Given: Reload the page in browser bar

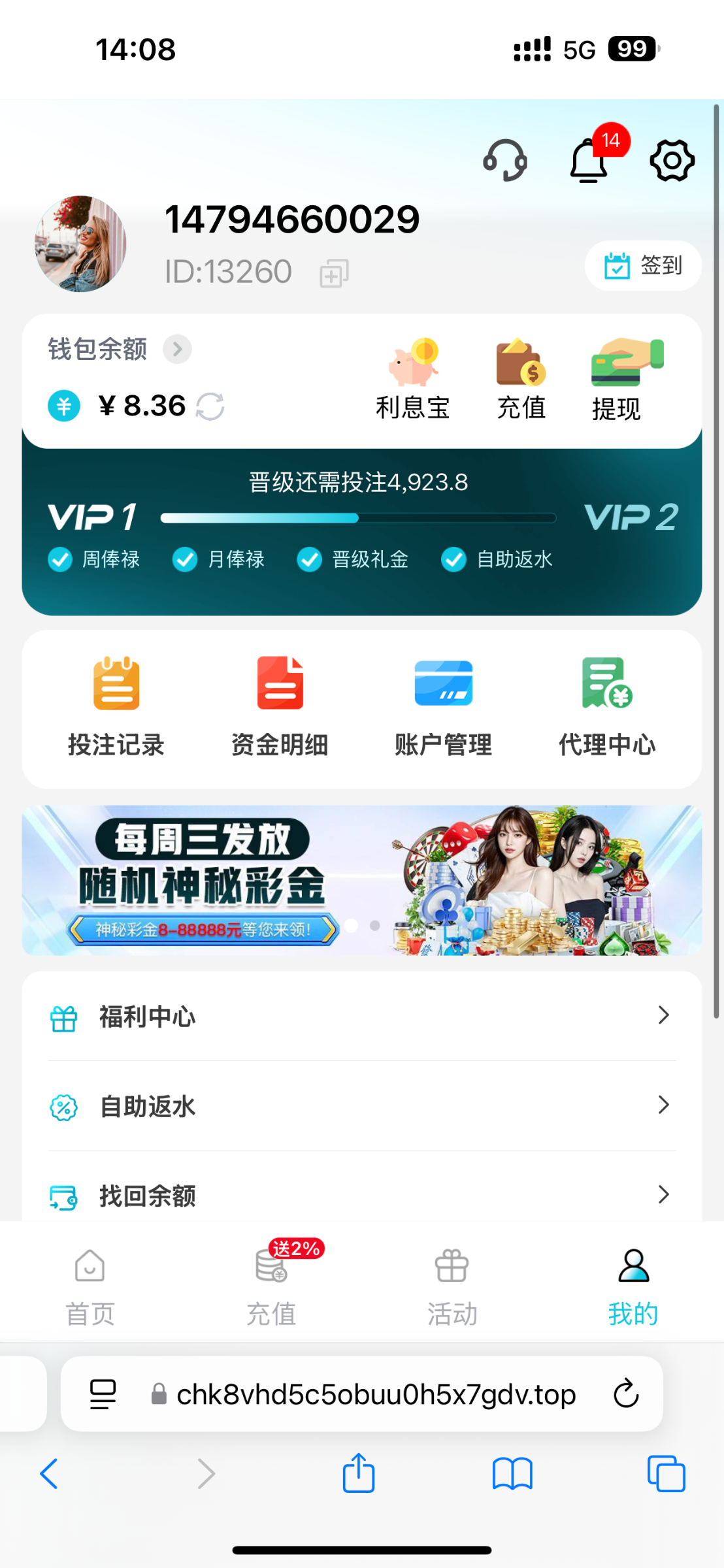Looking at the screenshot, I should (x=626, y=1394).
